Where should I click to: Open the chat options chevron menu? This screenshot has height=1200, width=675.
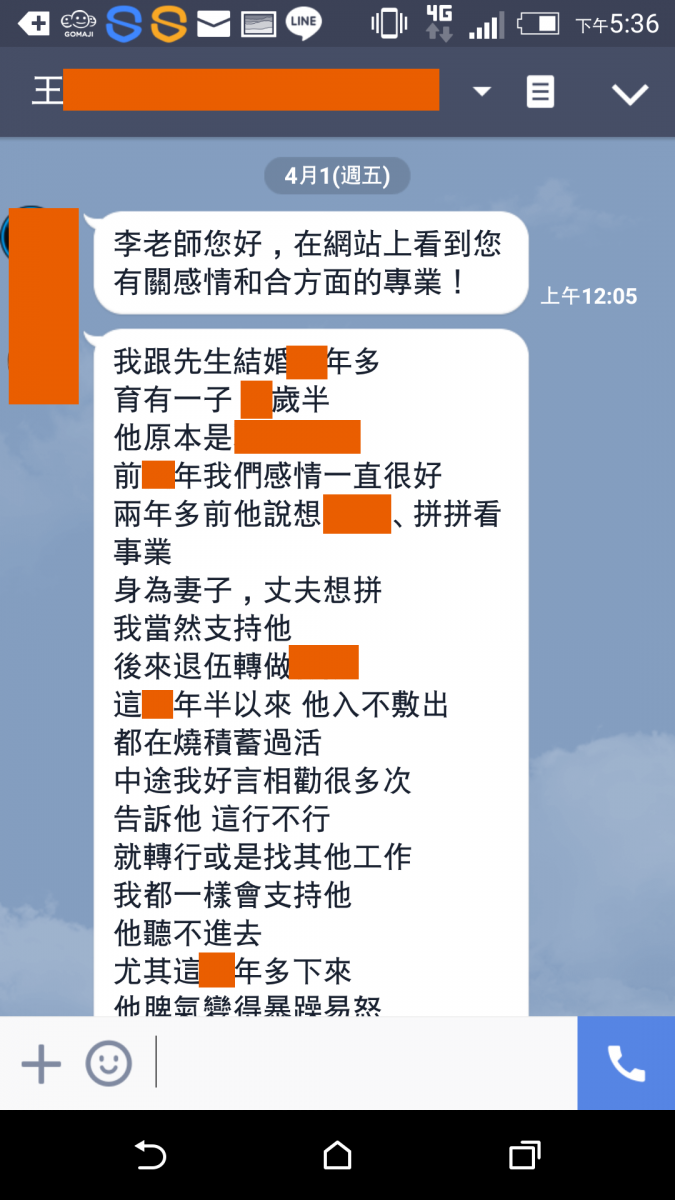[x=630, y=94]
